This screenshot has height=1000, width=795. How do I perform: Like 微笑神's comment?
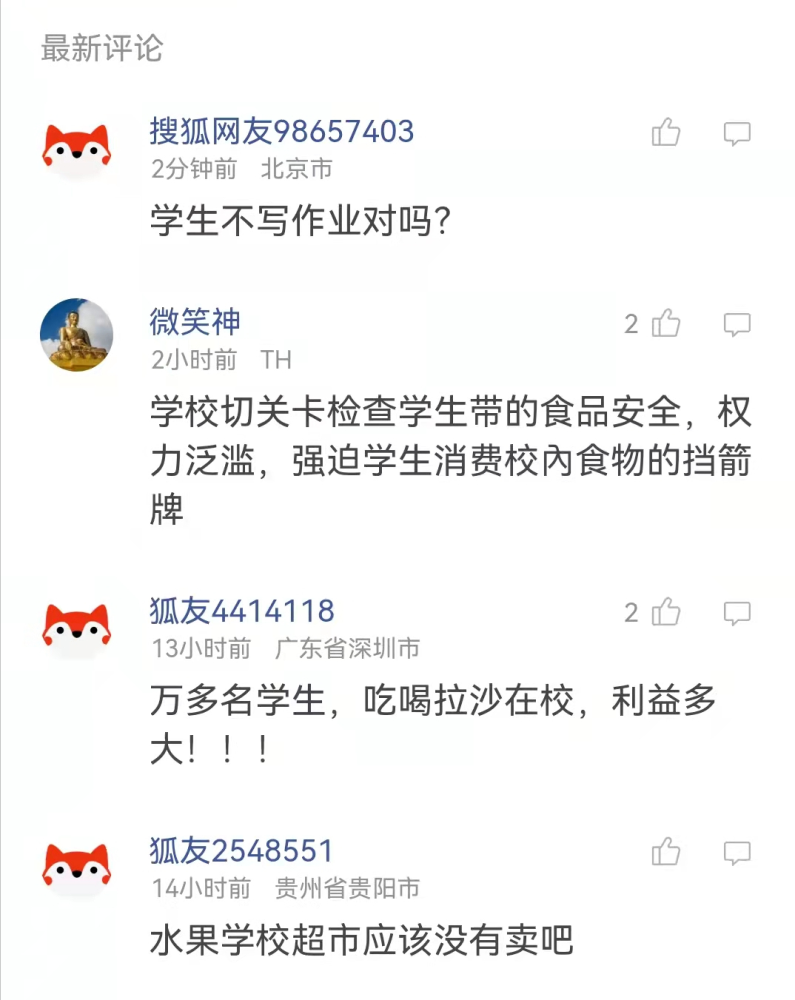[666, 324]
